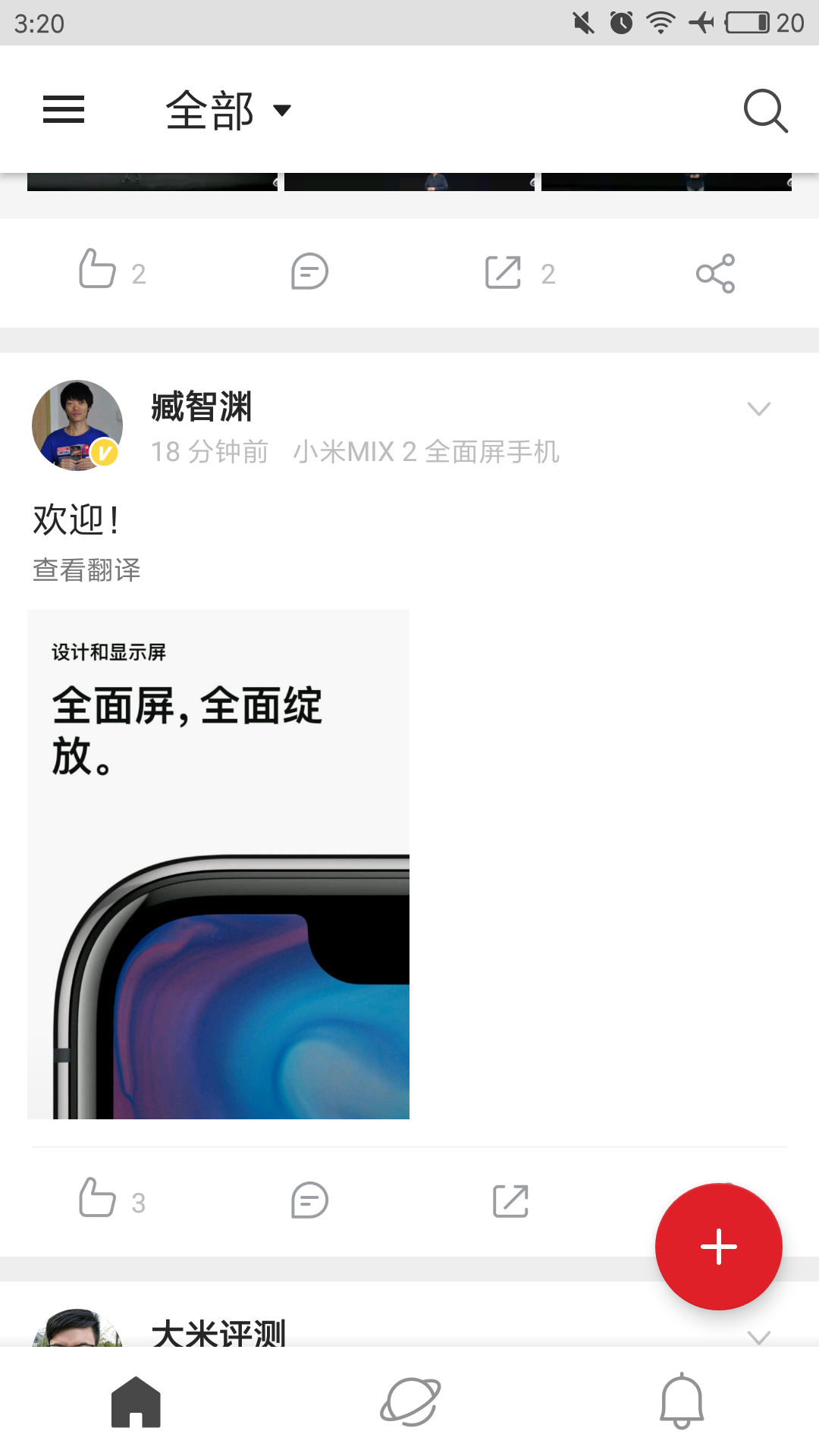
Task: Open the hamburger drawer menu
Action: coord(64,110)
